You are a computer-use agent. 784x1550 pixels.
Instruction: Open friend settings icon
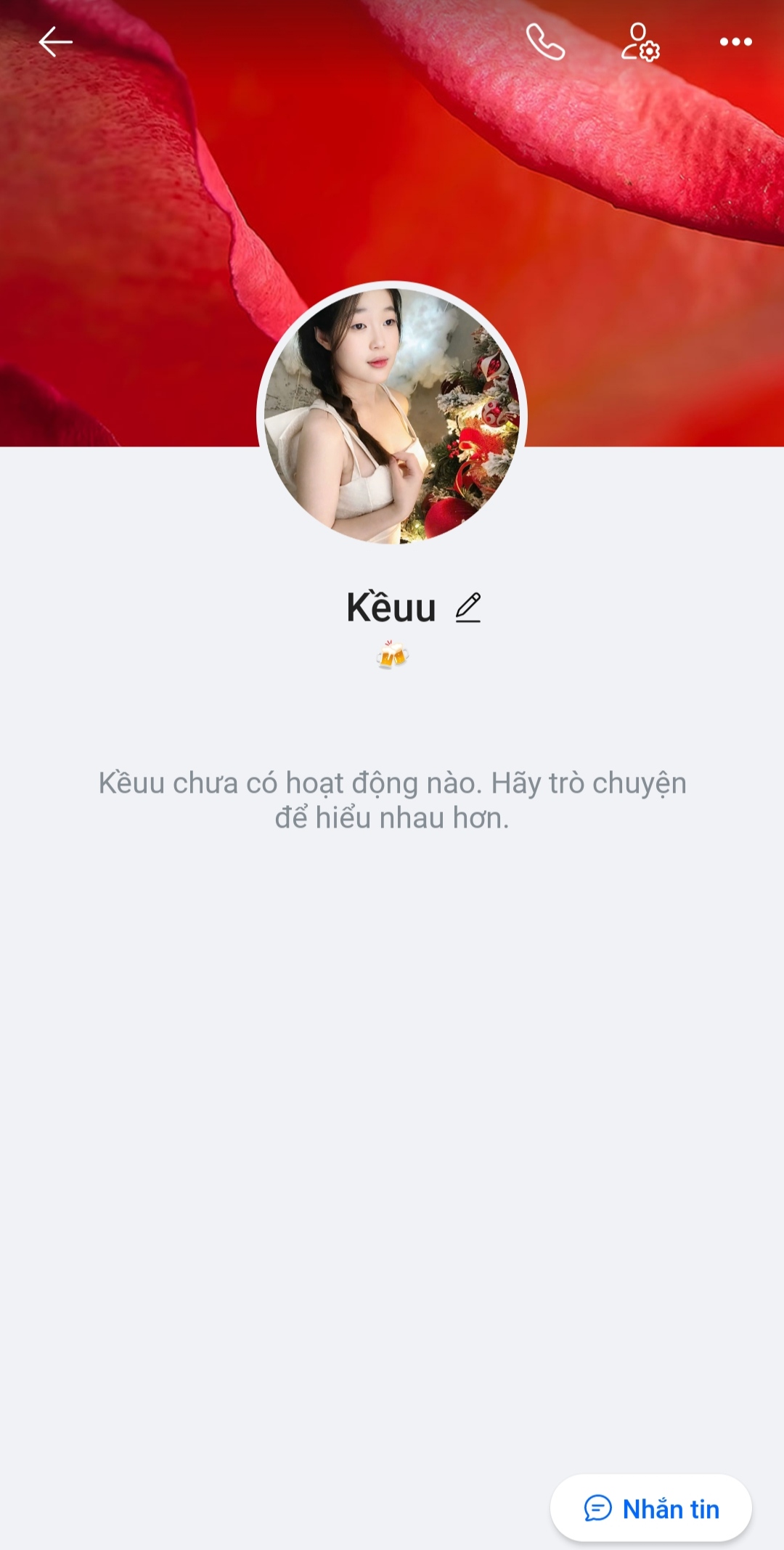[640, 42]
